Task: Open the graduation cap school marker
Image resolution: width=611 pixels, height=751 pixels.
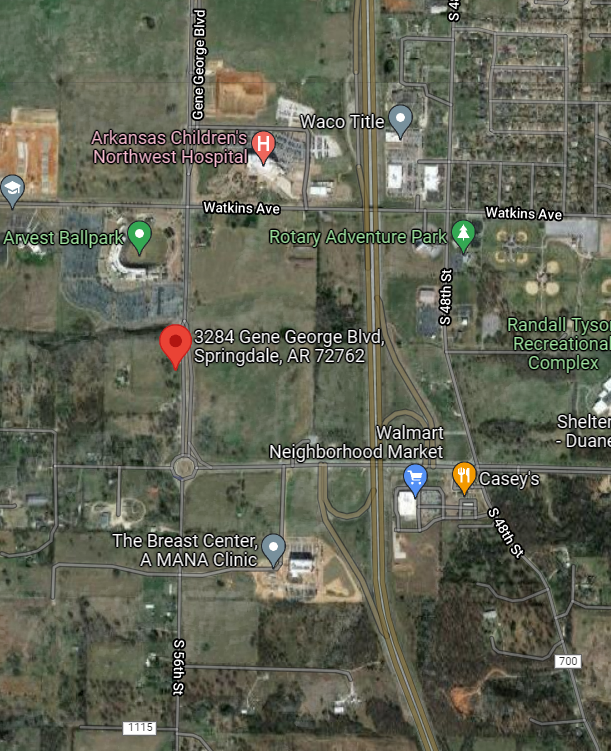Action: [x=12, y=189]
